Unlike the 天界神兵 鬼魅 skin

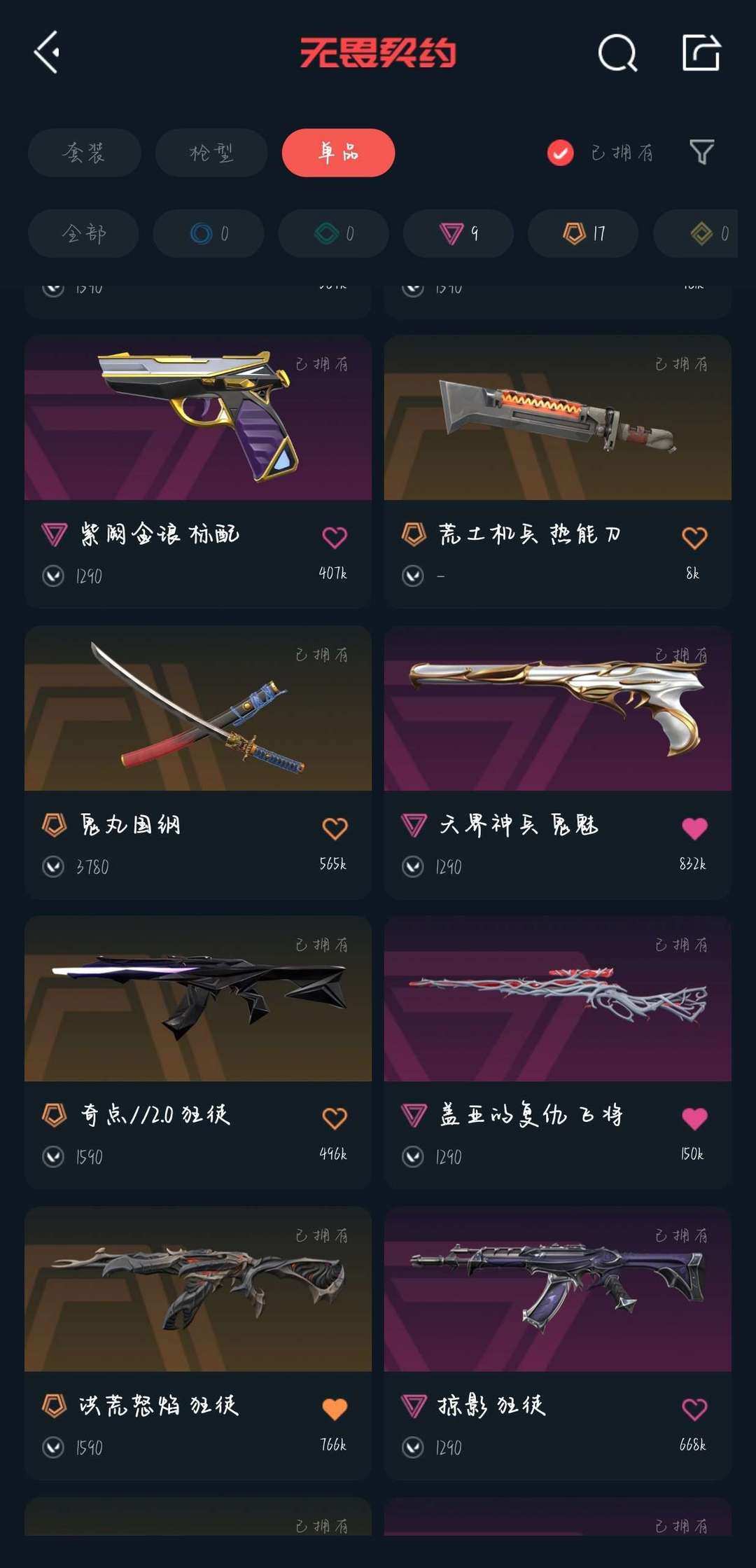[x=694, y=828]
